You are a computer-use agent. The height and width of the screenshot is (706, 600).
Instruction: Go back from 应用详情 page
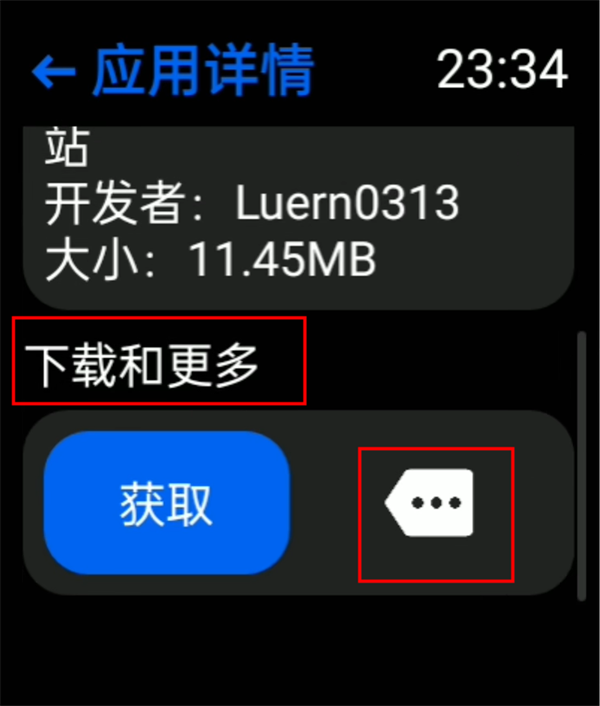(x=55, y=71)
